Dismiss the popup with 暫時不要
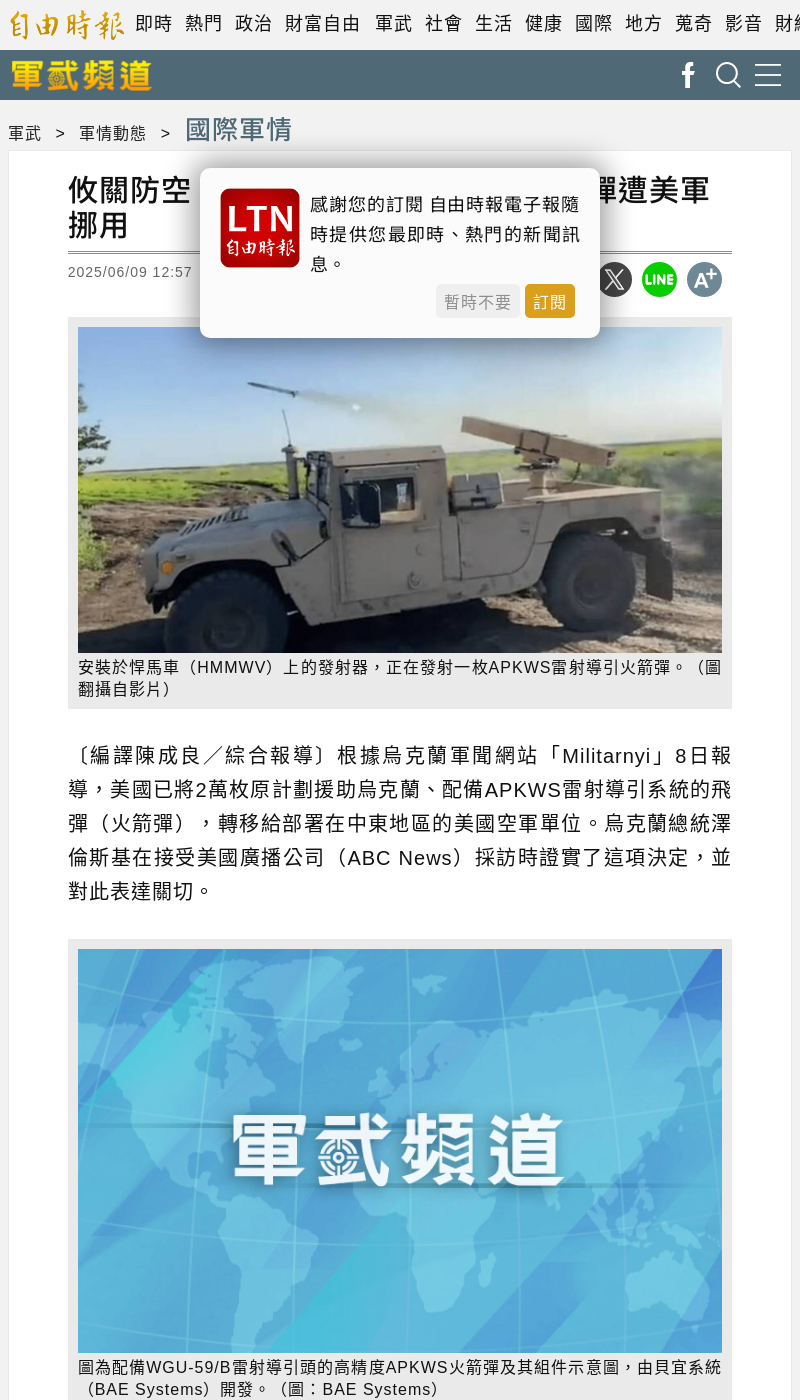The width and height of the screenshot is (800, 1400). pos(477,301)
